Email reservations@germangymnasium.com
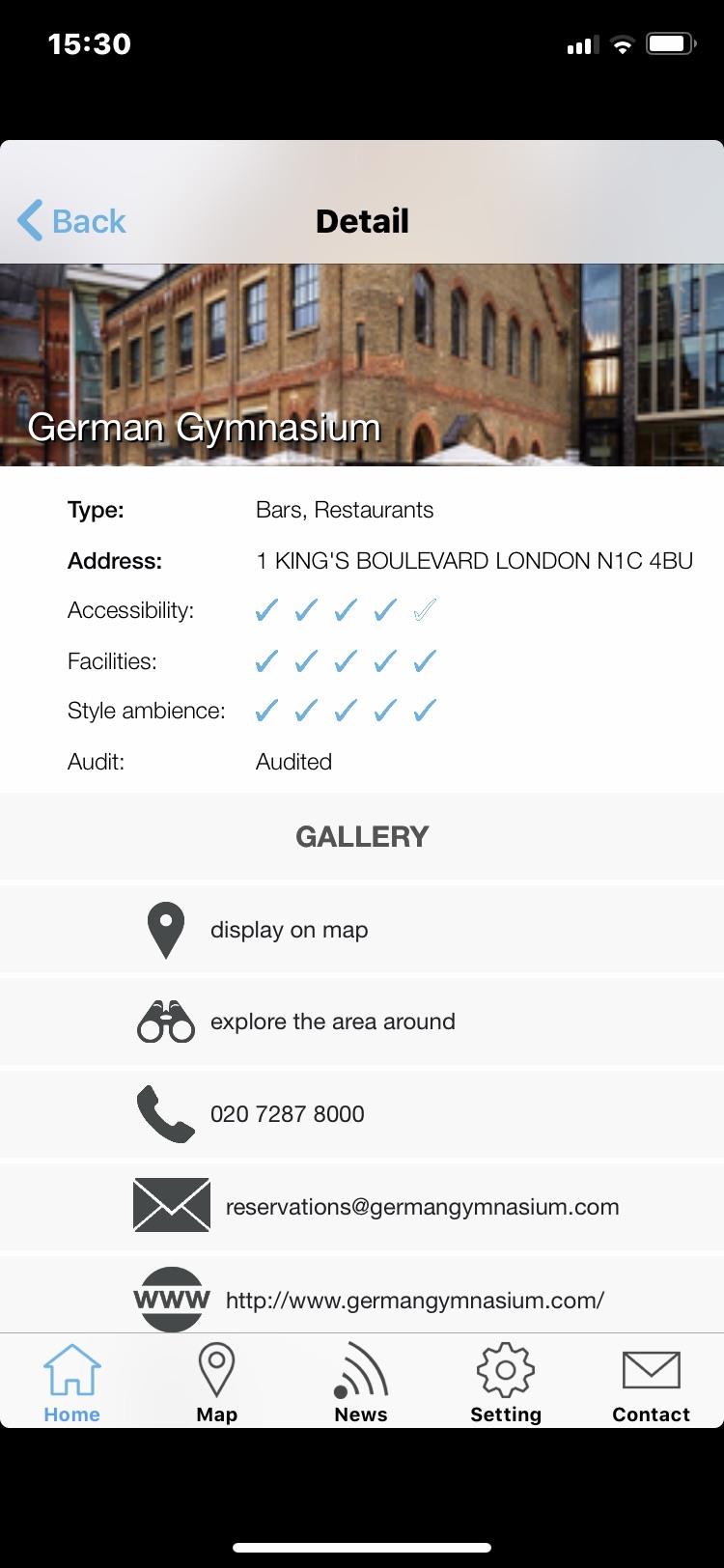This screenshot has width=724, height=1568. pyautogui.click(x=362, y=1207)
